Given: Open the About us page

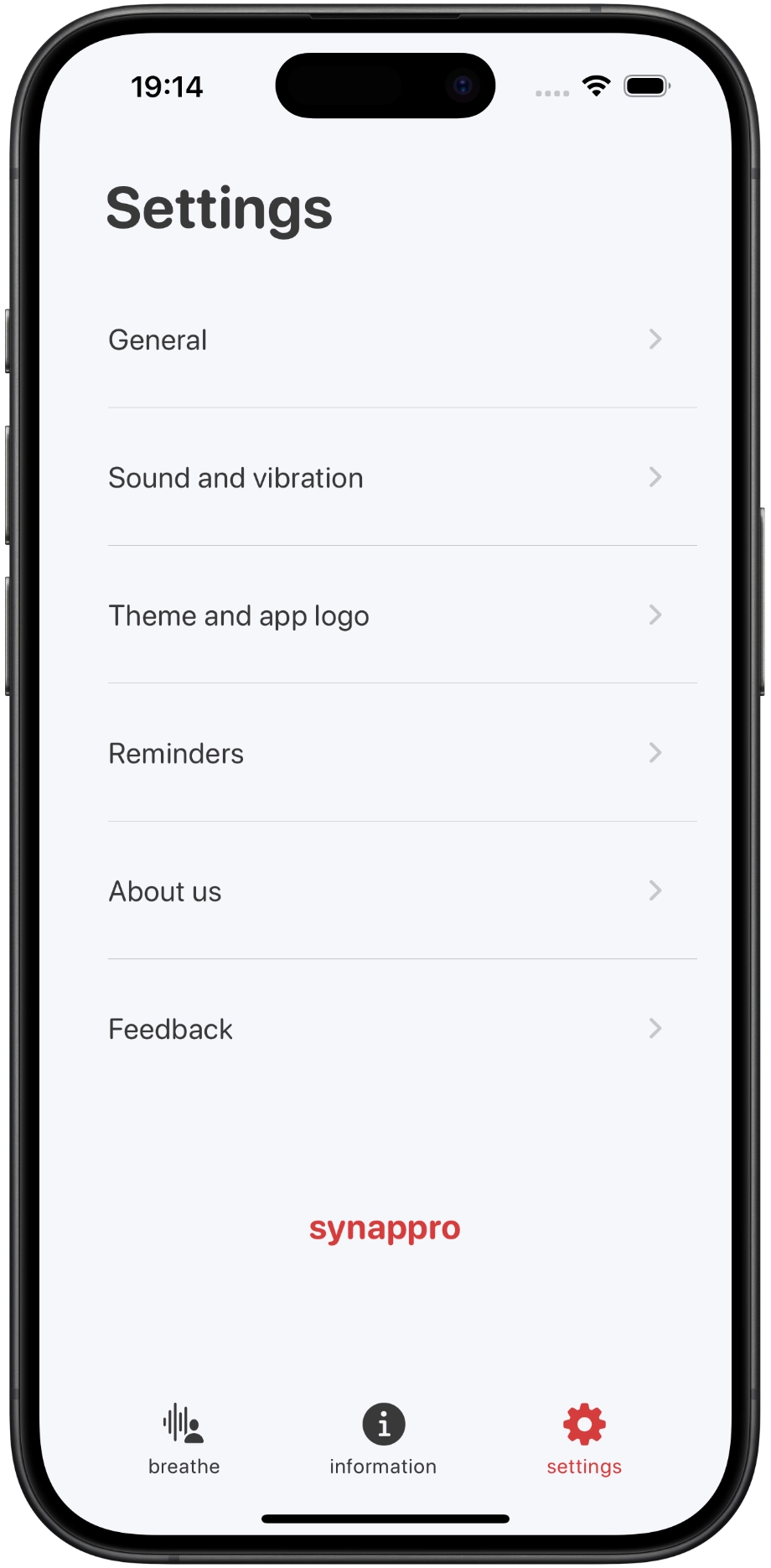Looking at the screenshot, I should click(385, 890).
